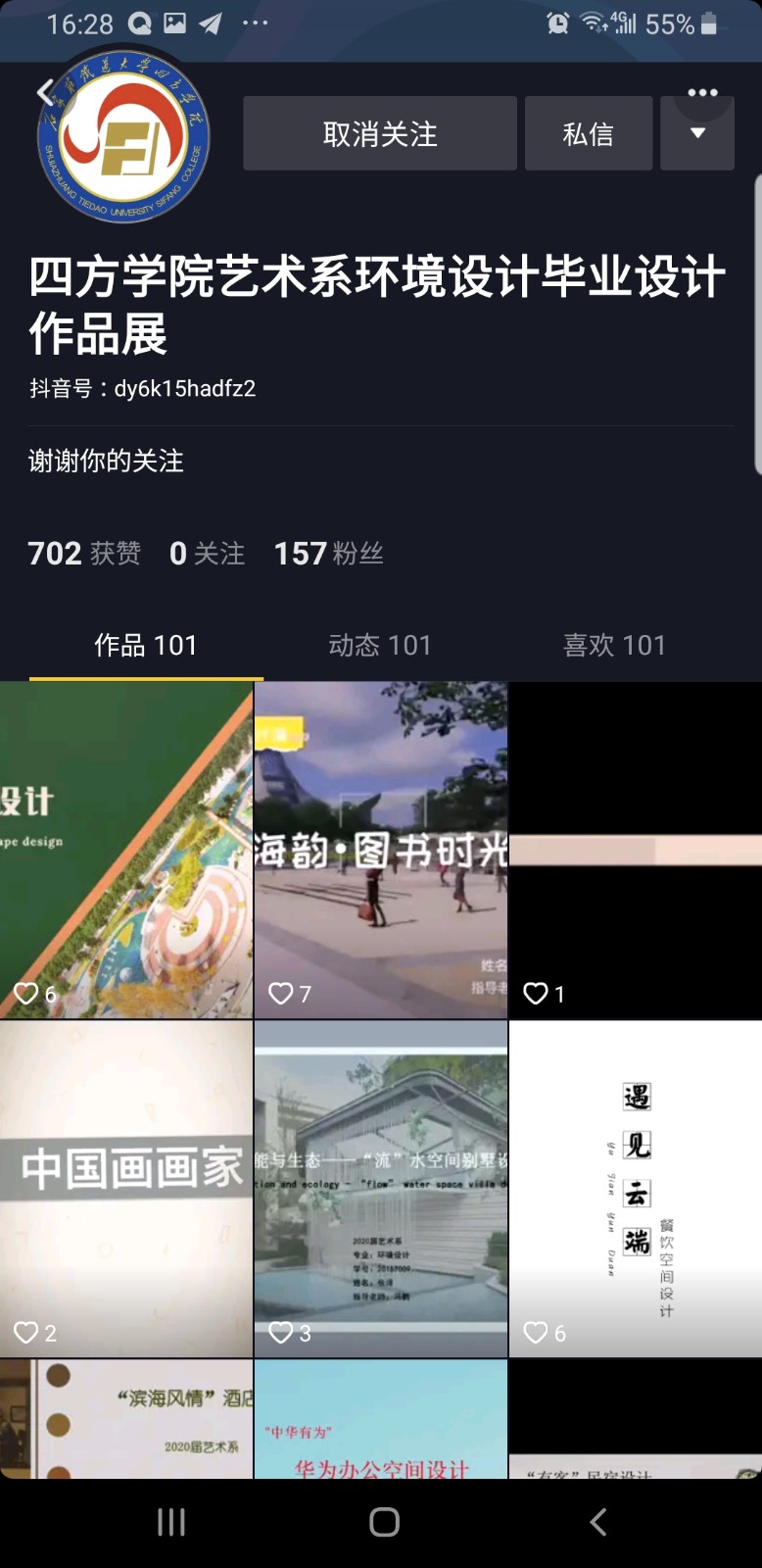Tap 取消关注 to unfollow this account
Image resolution: width=762 pixels, height=1568 pixels.
click(380, 134)
